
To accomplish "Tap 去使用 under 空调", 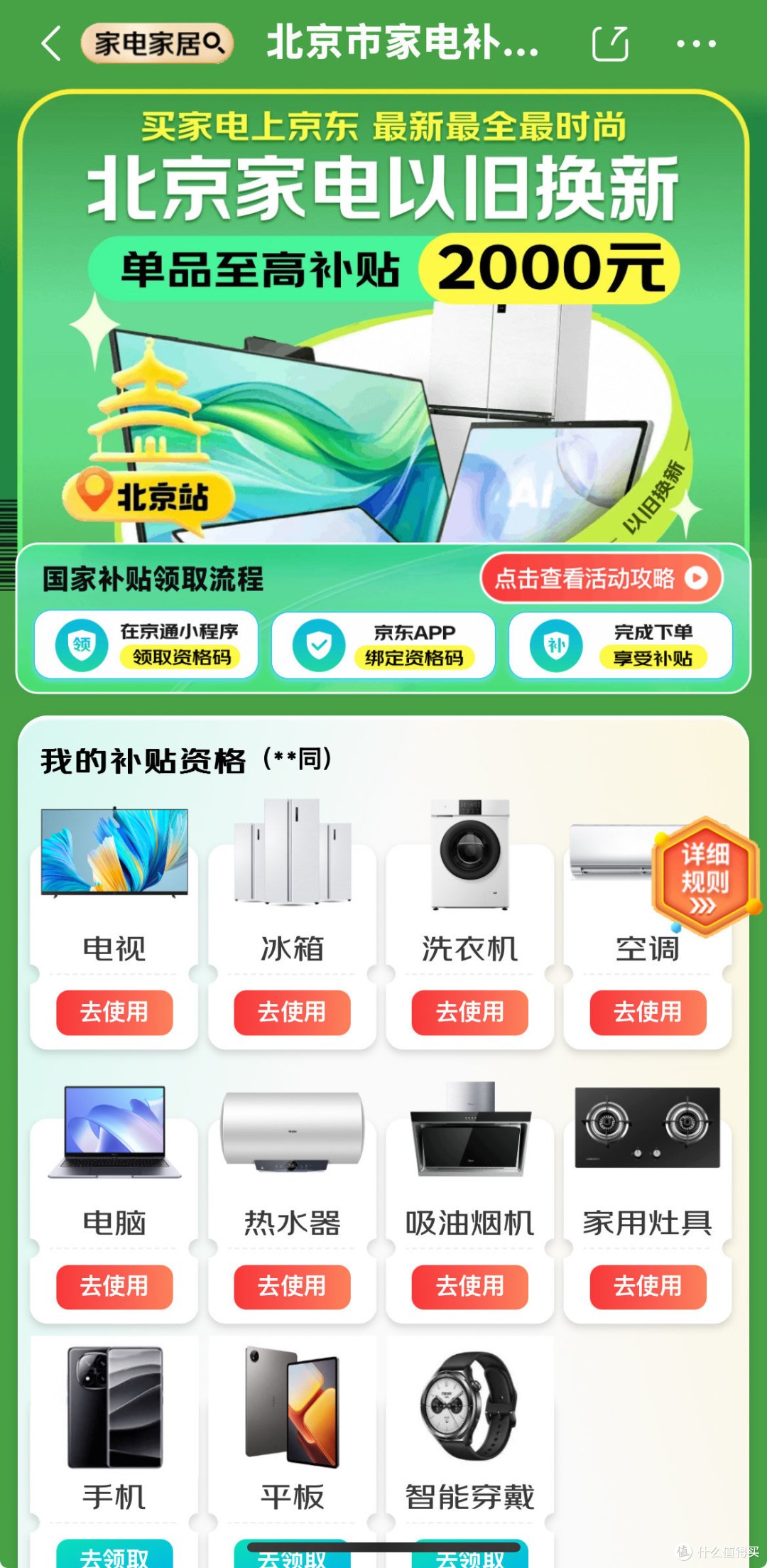I will pos(648,1012).
